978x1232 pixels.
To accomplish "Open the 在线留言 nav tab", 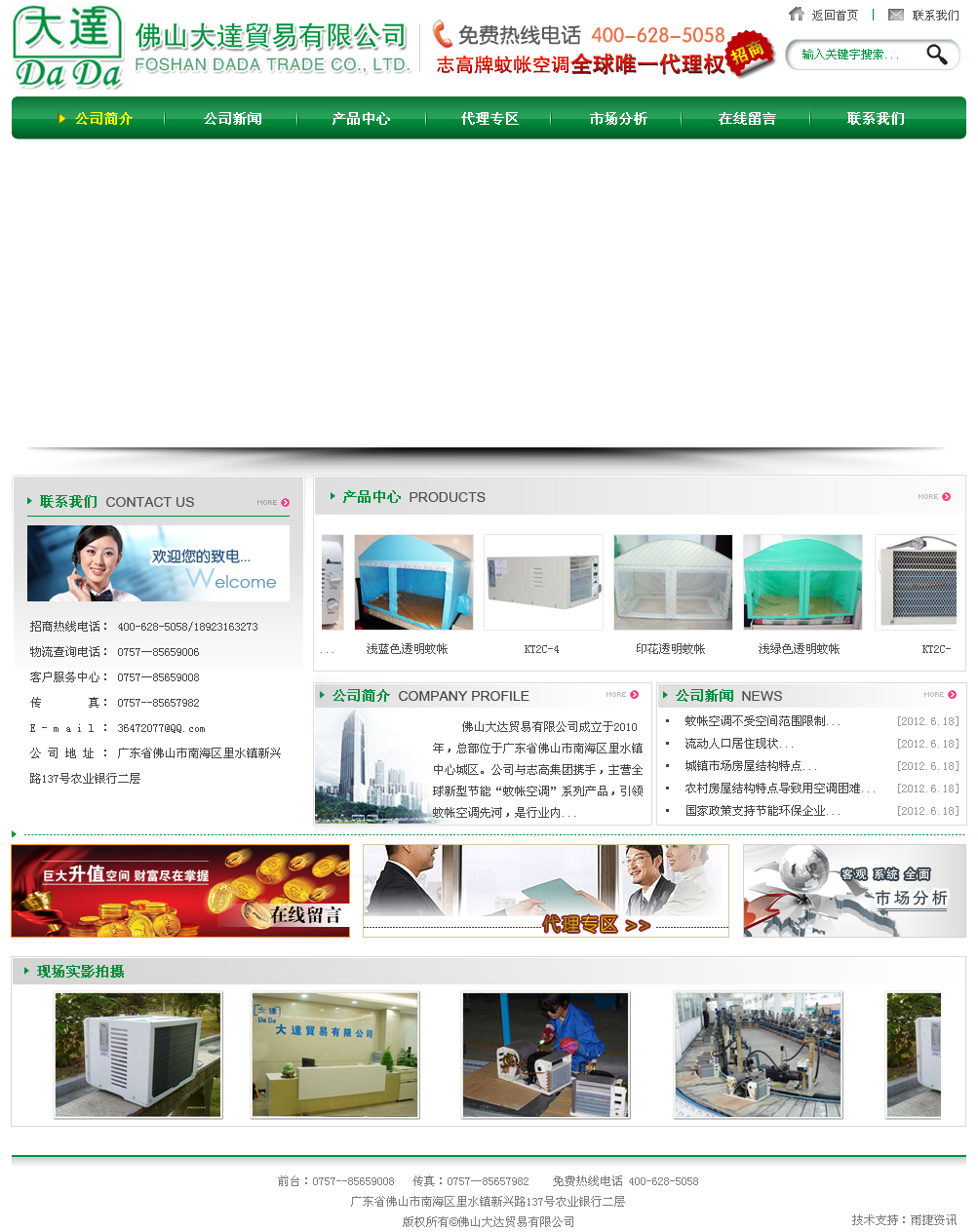I will 747,118.
